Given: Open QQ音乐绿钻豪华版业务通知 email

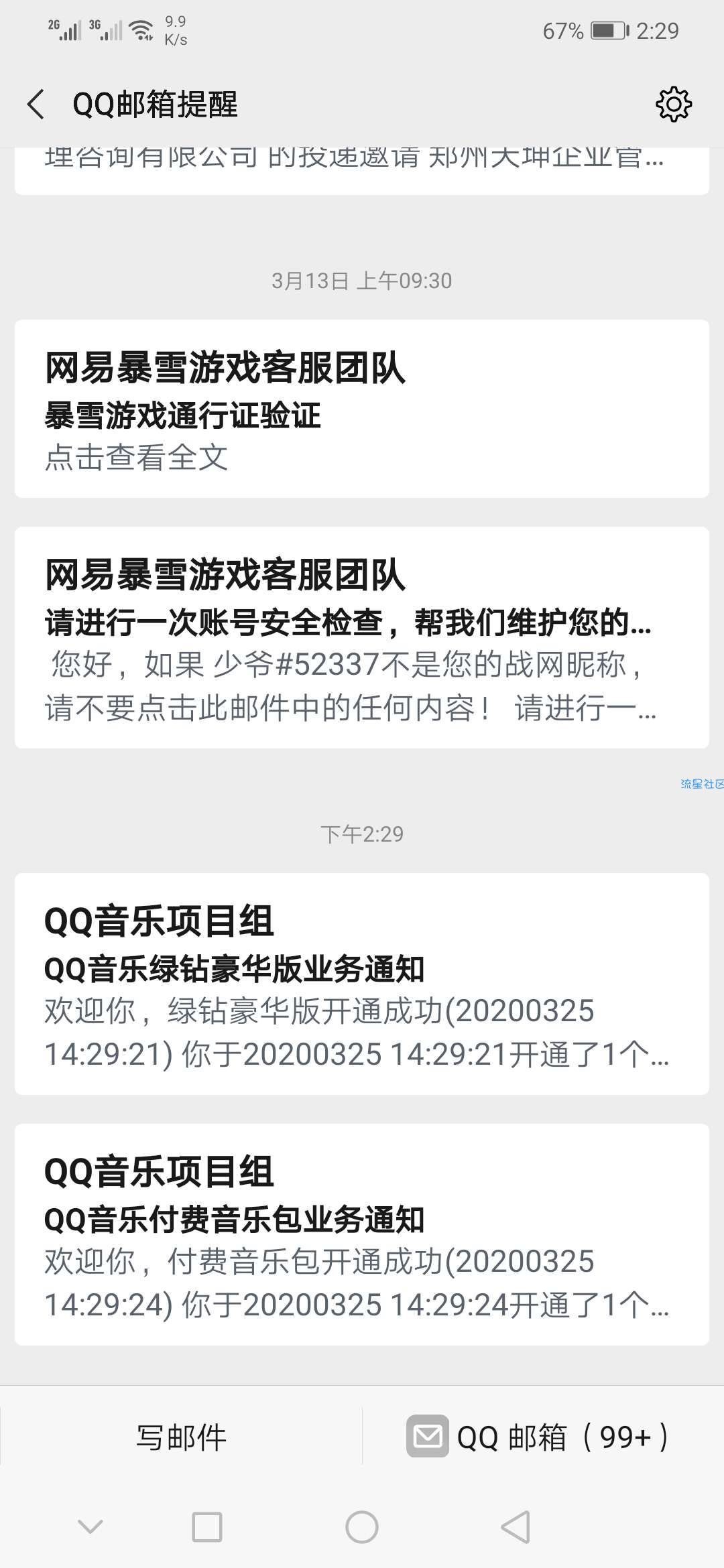Looking at the screenshot, I should 362,984.
